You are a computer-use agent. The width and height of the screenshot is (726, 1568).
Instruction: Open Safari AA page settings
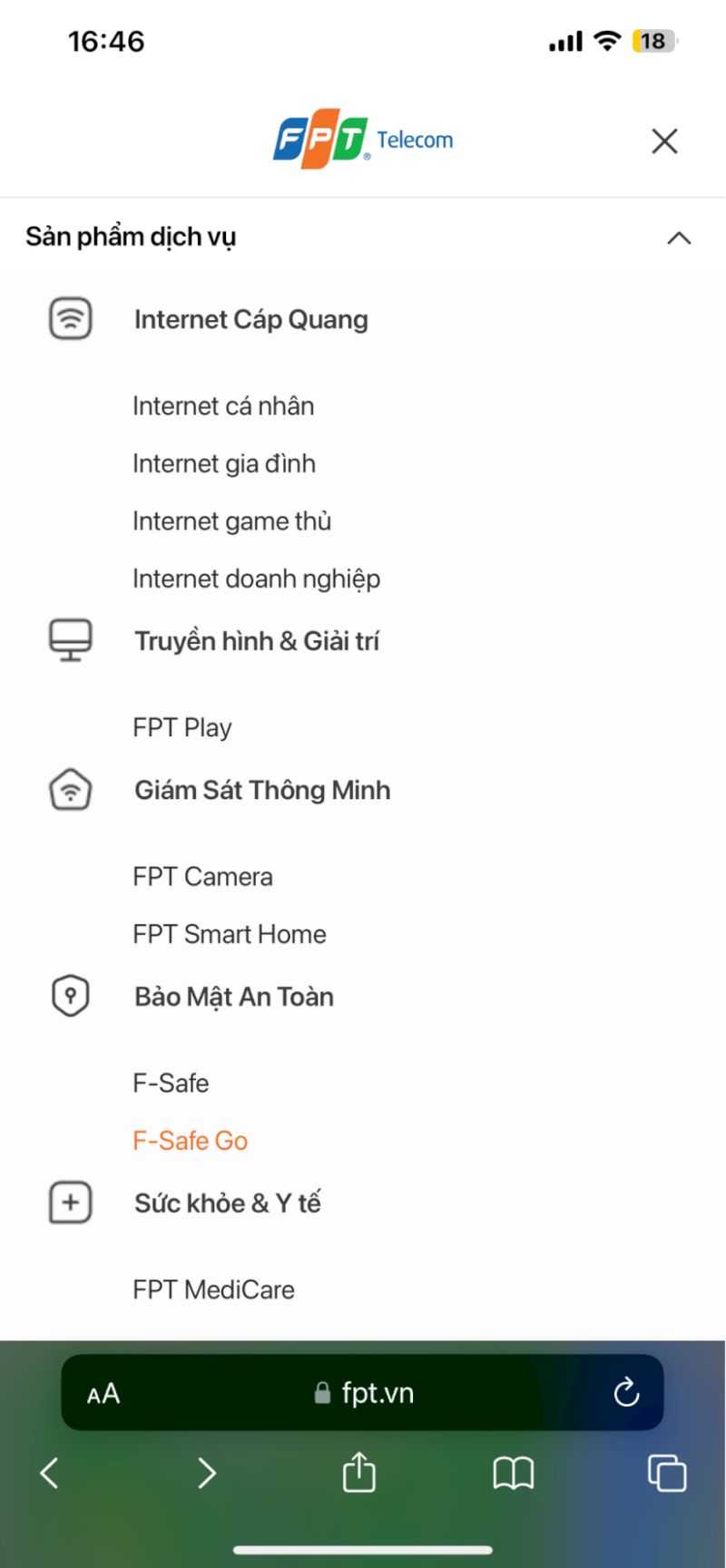[103, 1394]
